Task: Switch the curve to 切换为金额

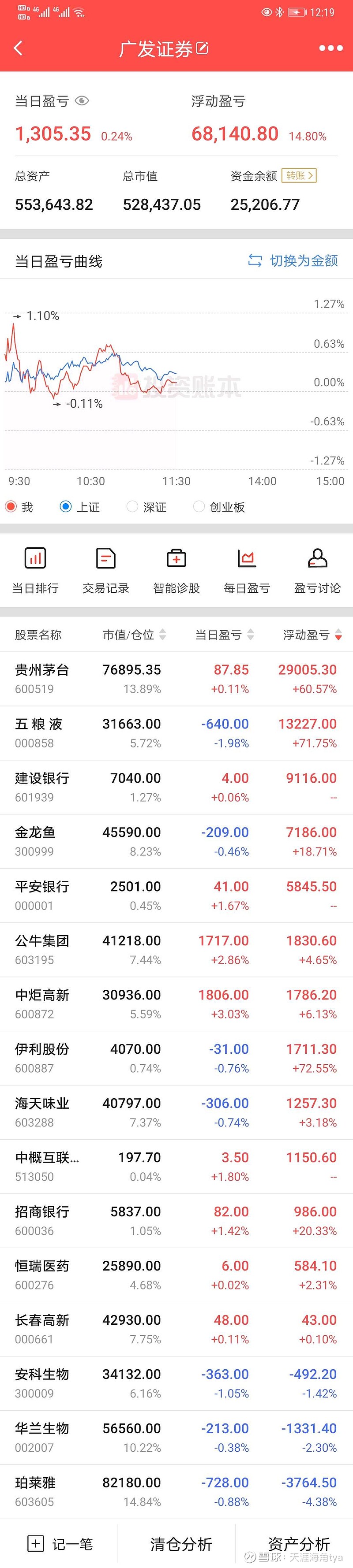Action: point(293,261)
